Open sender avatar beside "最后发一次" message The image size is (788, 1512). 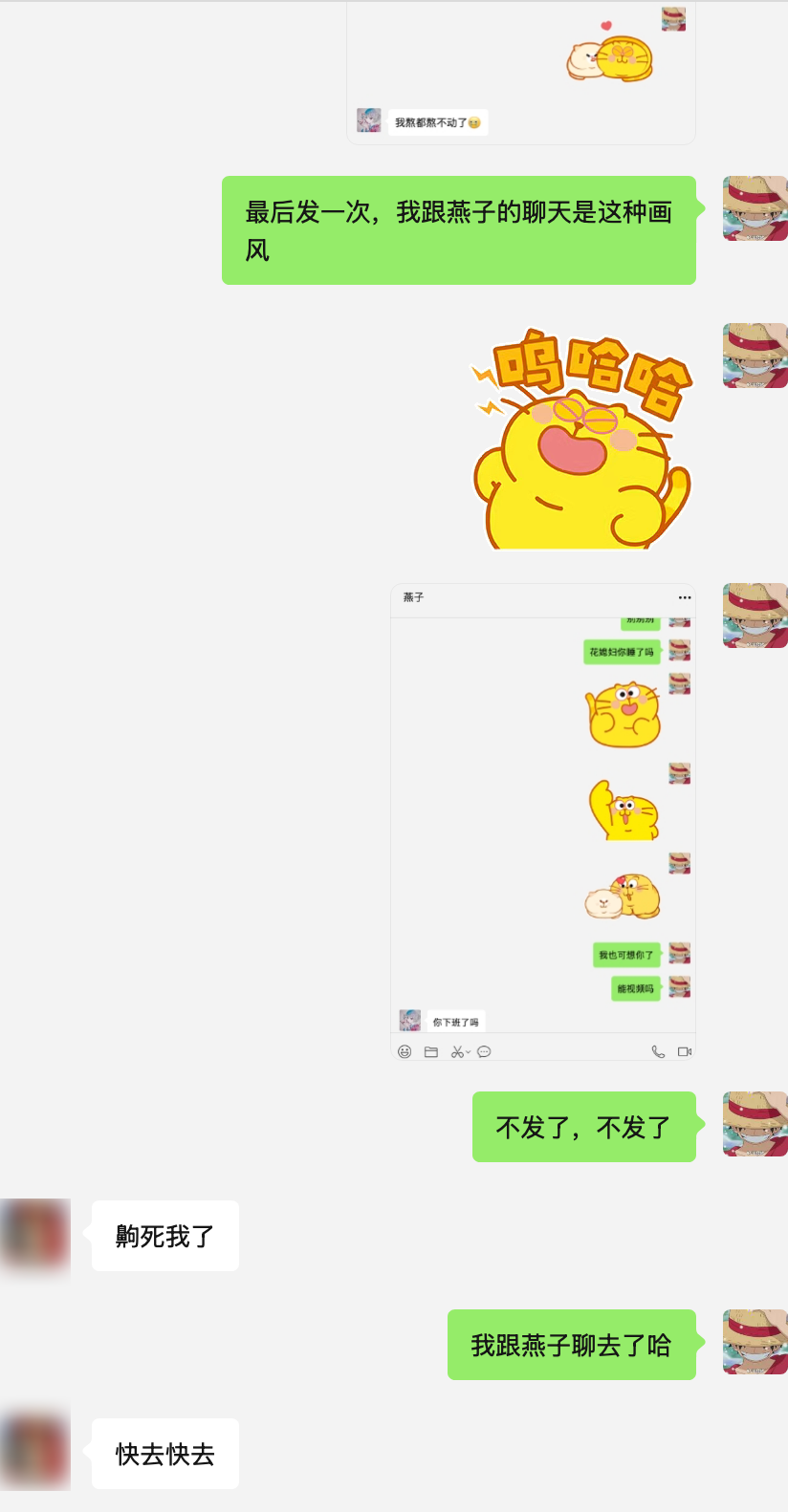[755, 208]
